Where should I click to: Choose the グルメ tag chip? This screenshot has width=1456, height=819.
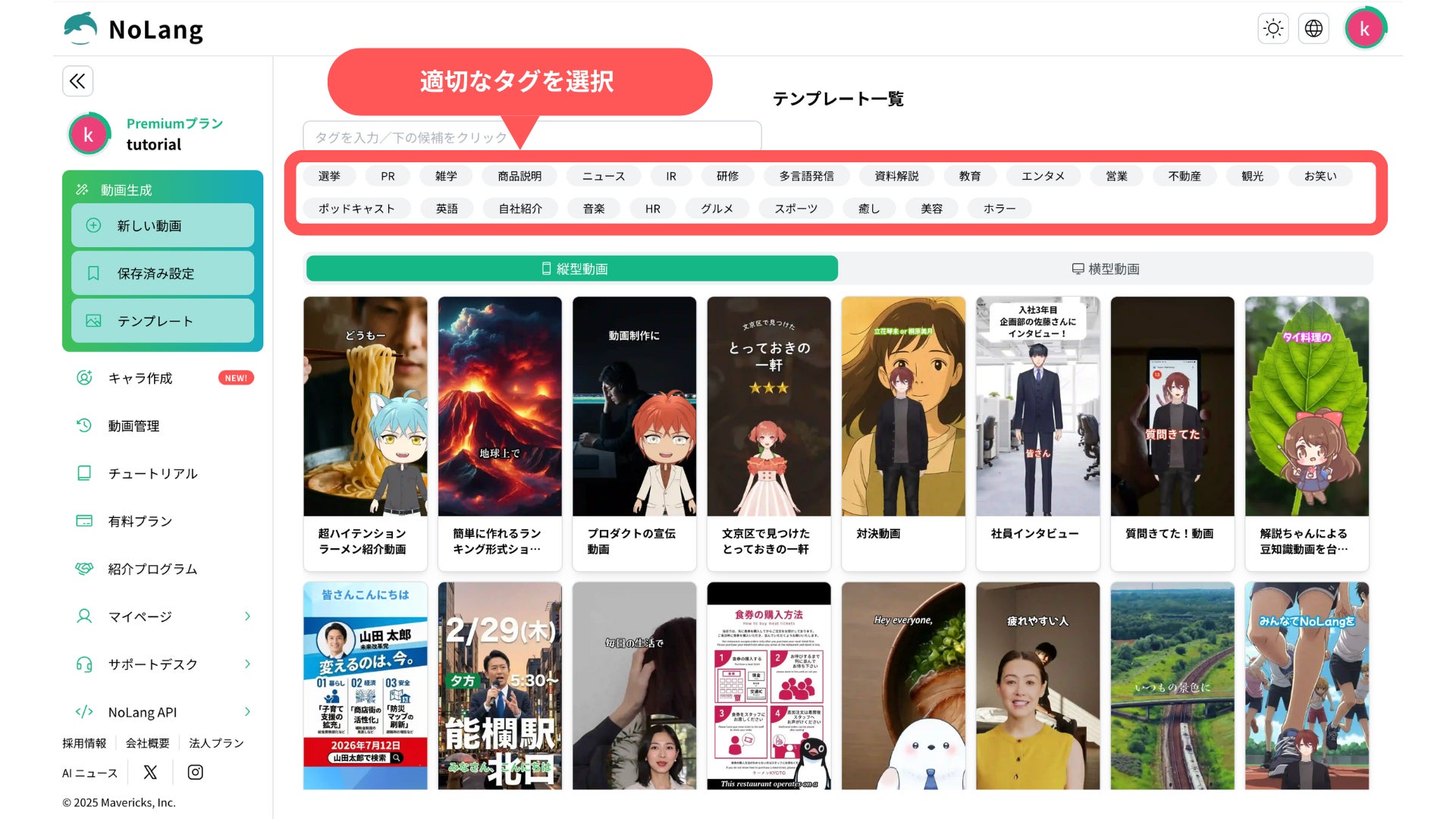(x=717, y=209)
